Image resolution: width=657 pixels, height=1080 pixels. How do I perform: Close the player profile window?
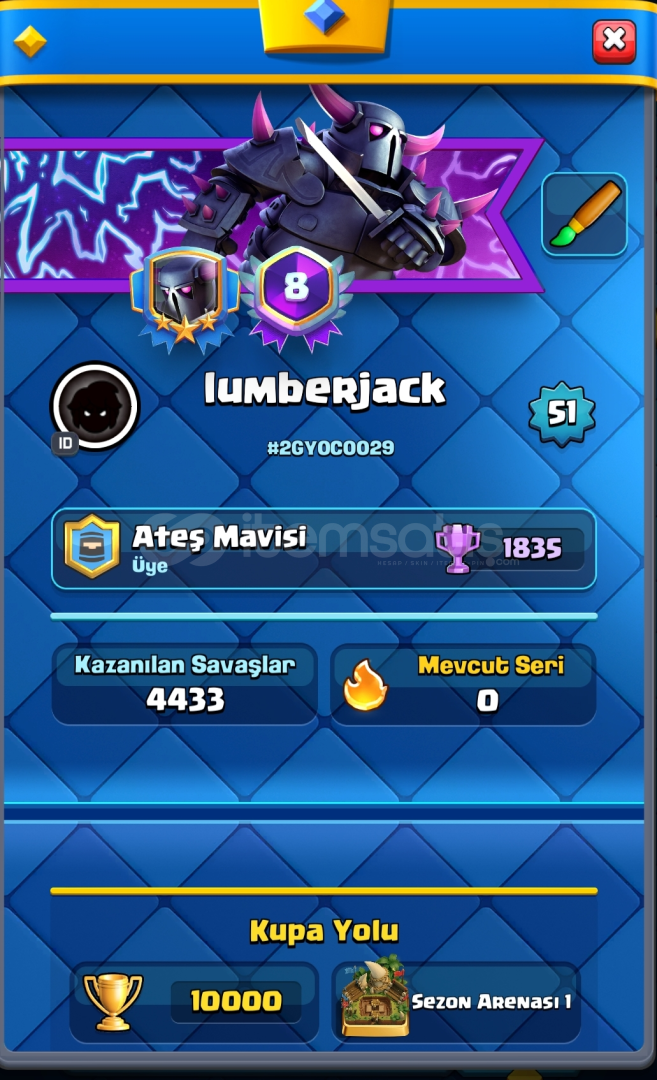tap(614, 41)
